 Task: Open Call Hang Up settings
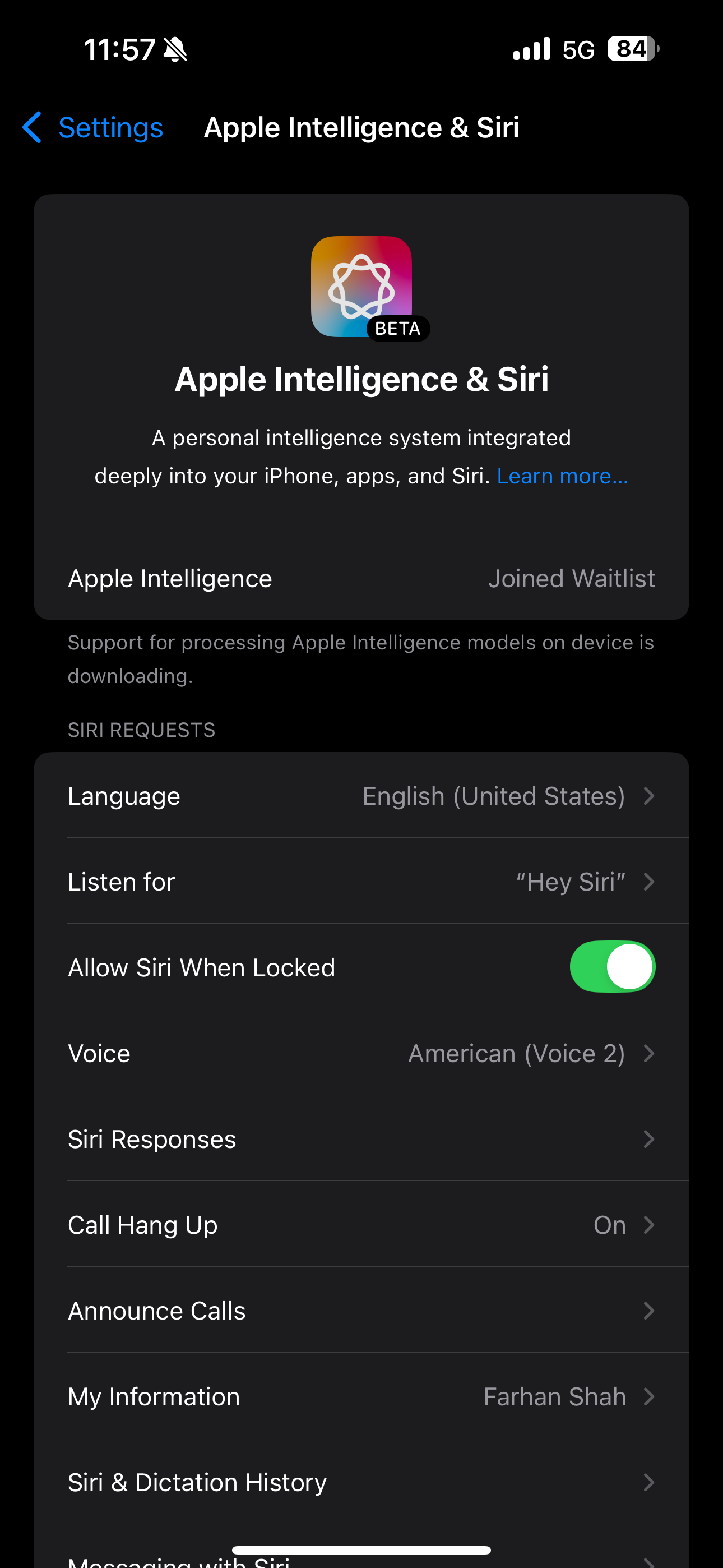[x=361, y=1225]
